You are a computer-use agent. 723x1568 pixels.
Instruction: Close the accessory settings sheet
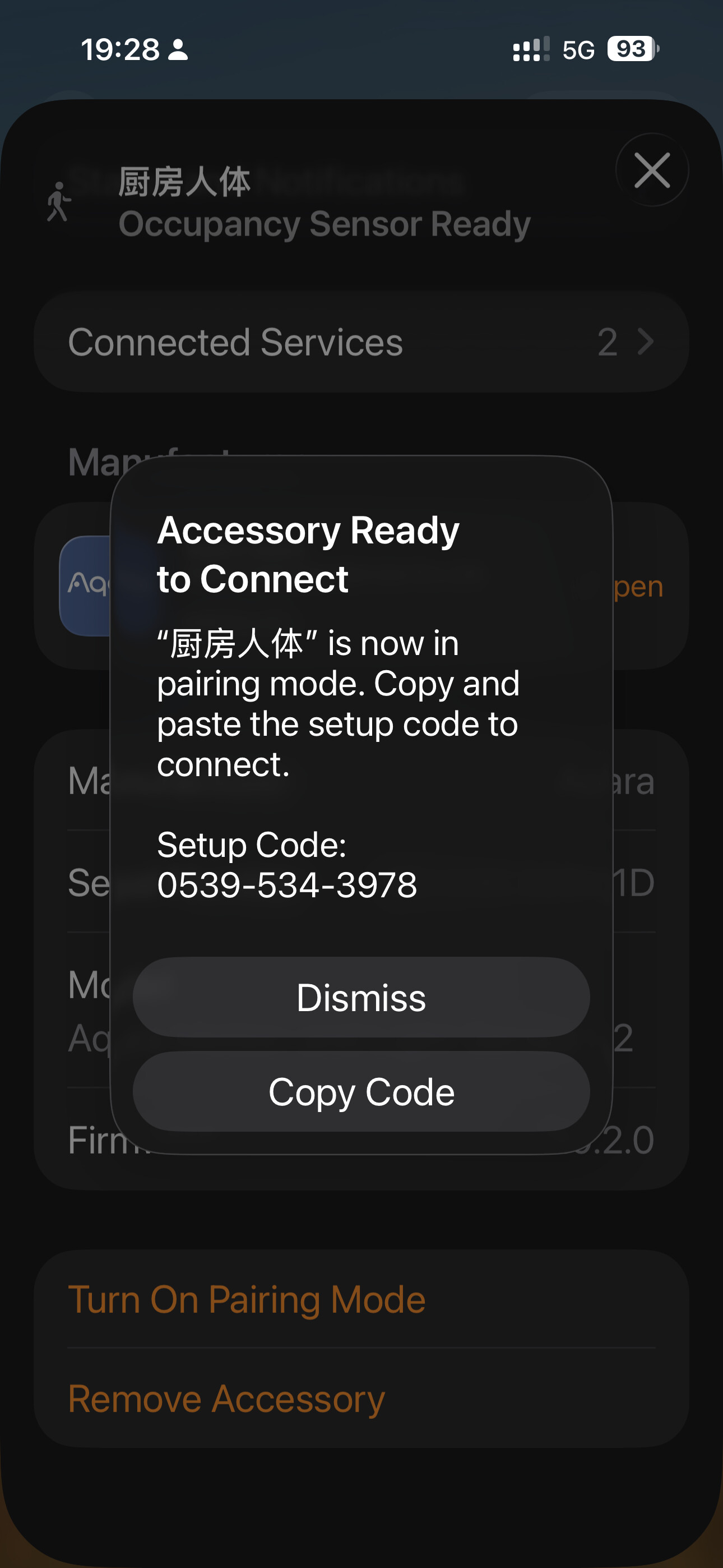click(x=652, y=170)
